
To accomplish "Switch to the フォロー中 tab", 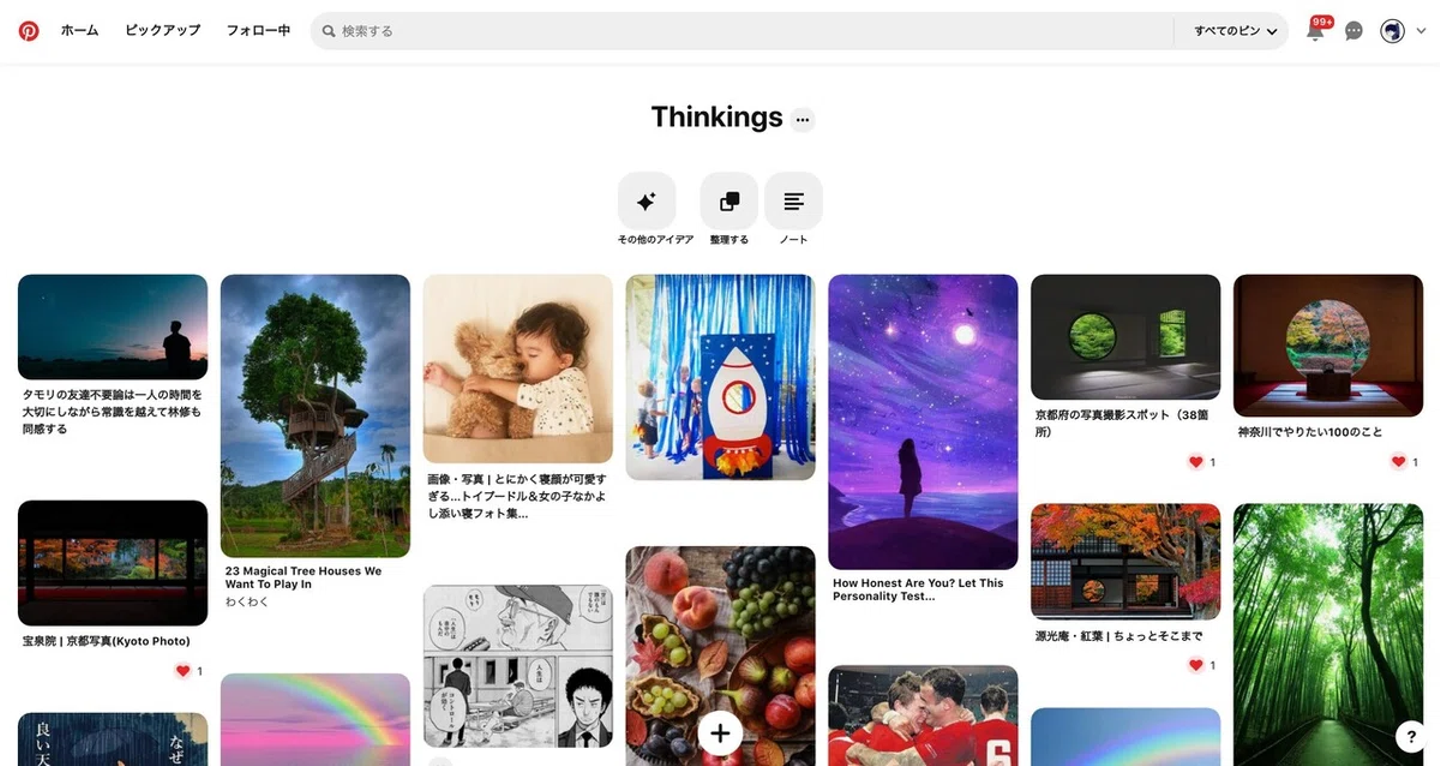I will pyautogui.click(x=258, y=31).
